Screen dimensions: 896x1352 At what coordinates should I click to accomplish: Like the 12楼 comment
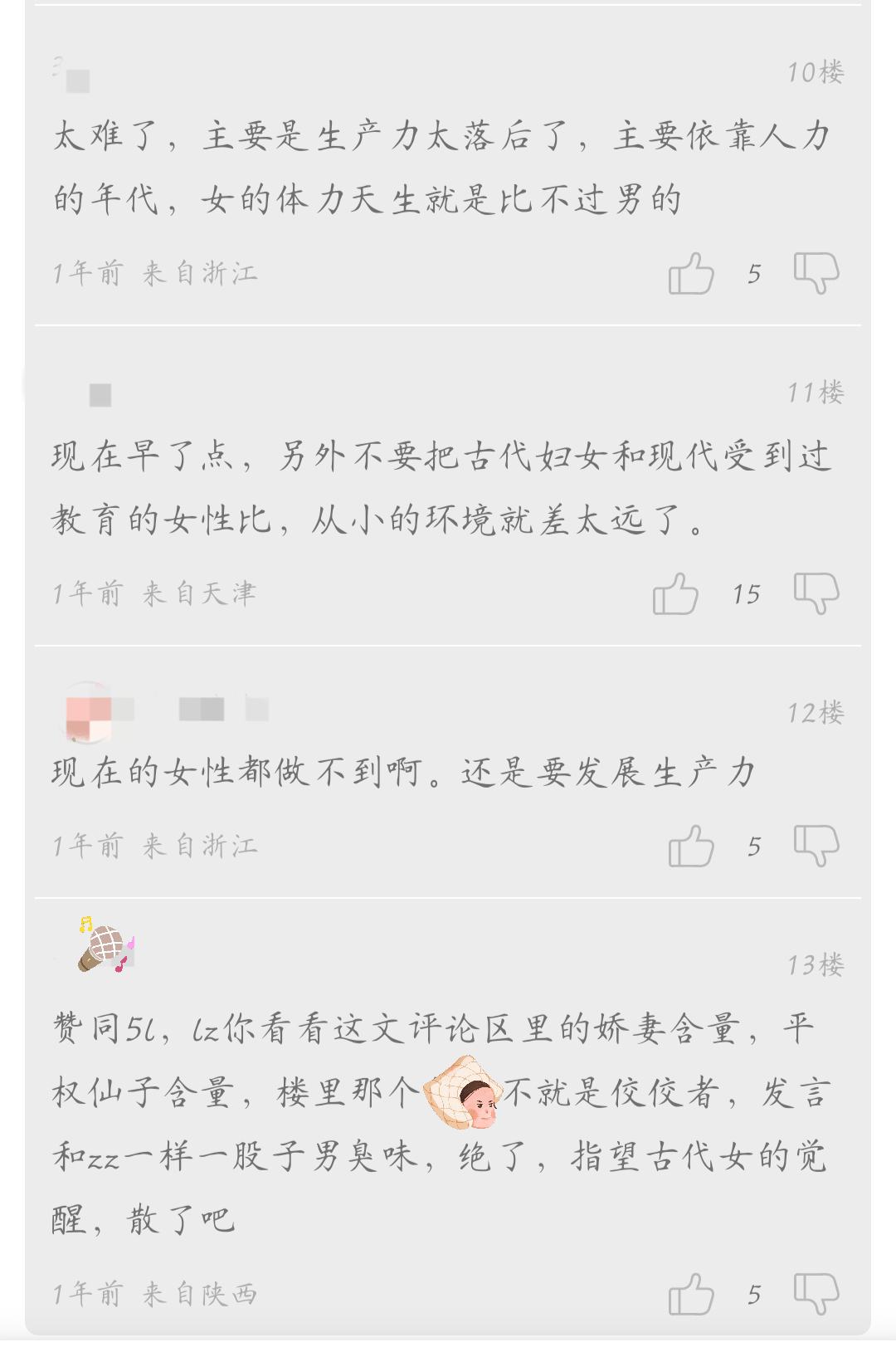[691, 846]
